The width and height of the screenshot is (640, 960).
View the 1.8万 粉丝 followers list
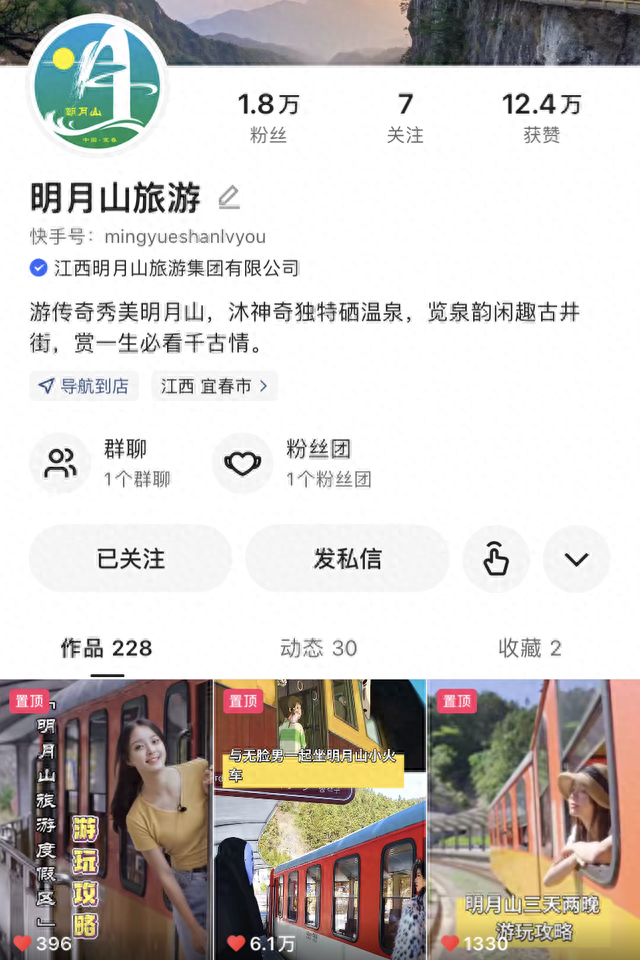coord(268,117)
